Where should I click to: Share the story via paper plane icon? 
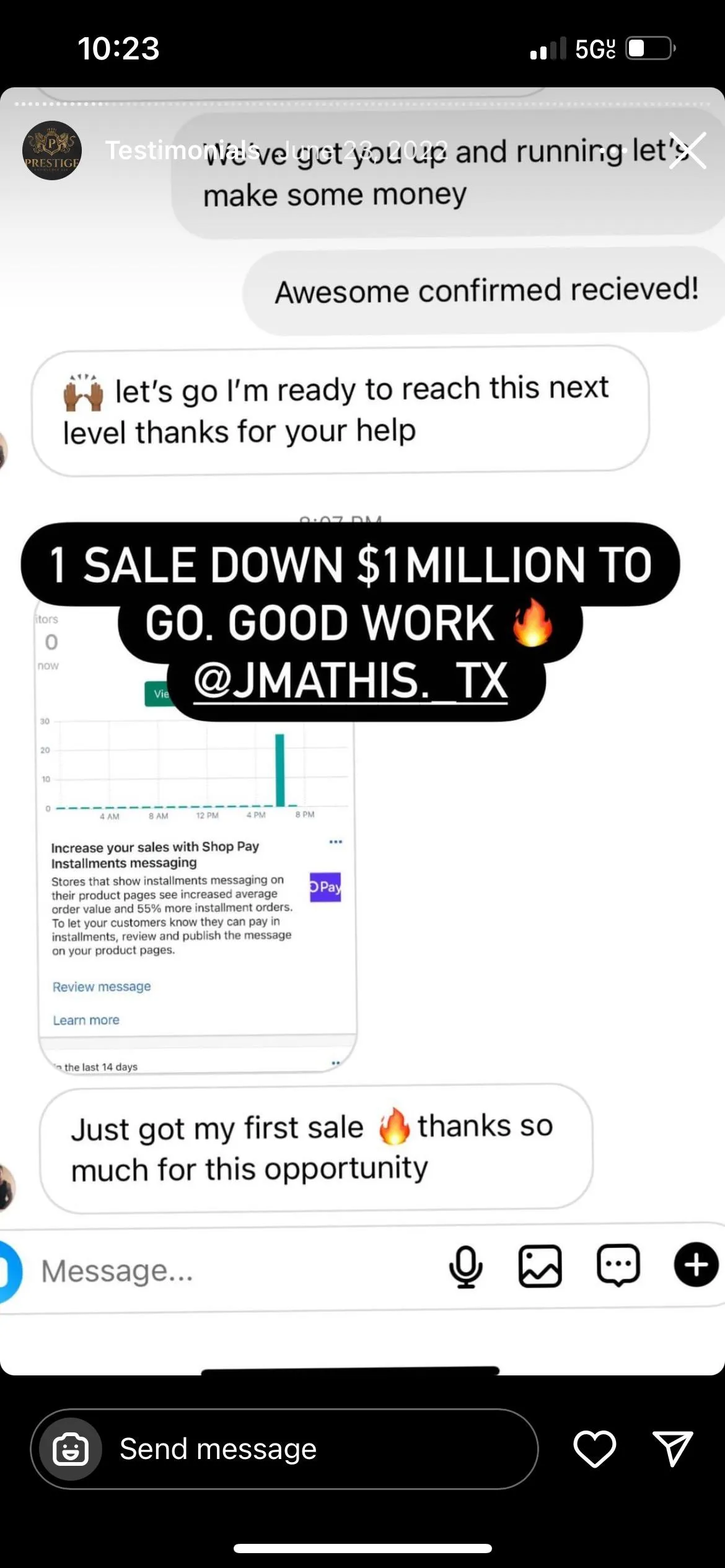673,1448
